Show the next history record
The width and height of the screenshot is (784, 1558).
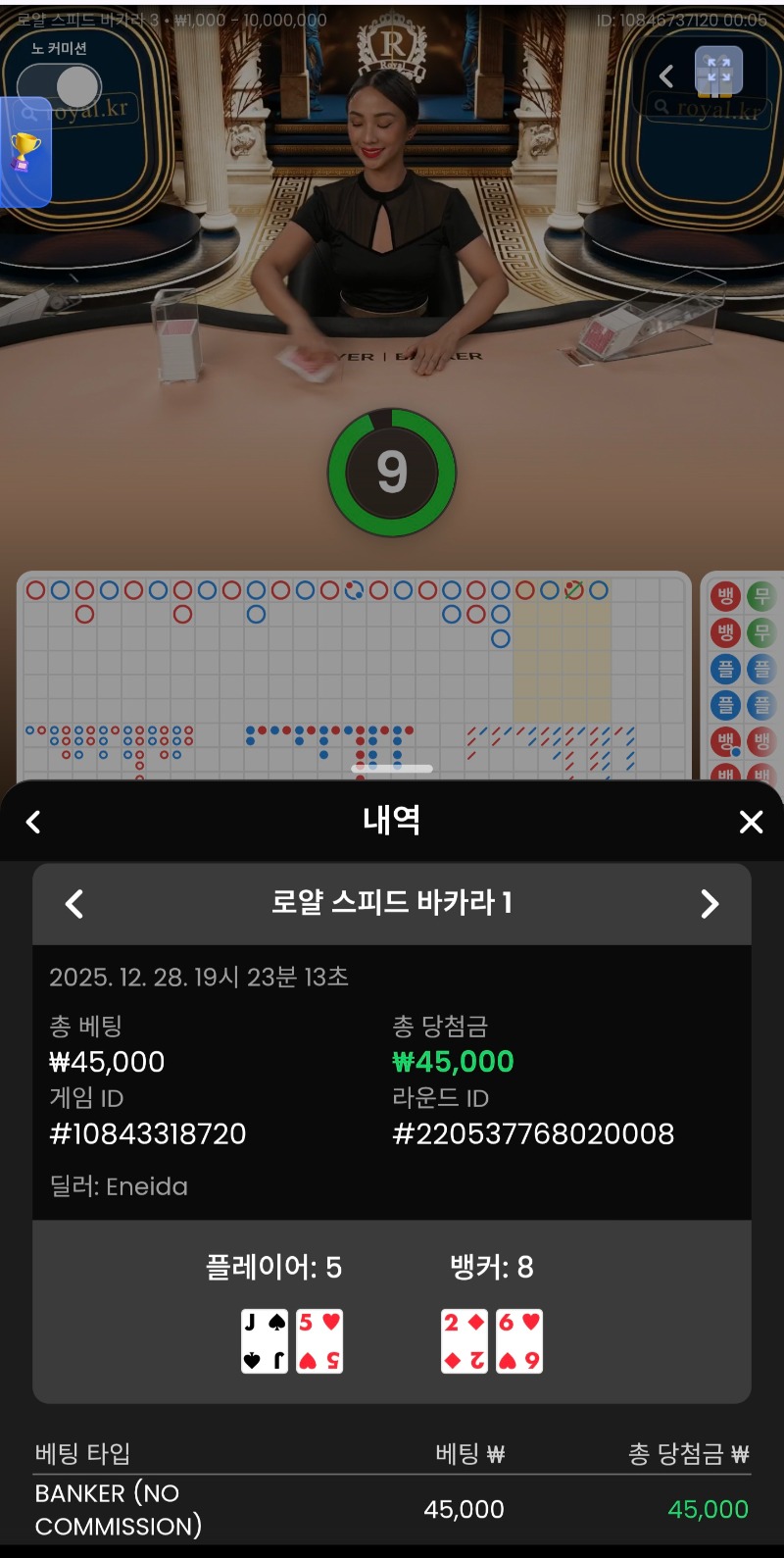click(710, 903)
